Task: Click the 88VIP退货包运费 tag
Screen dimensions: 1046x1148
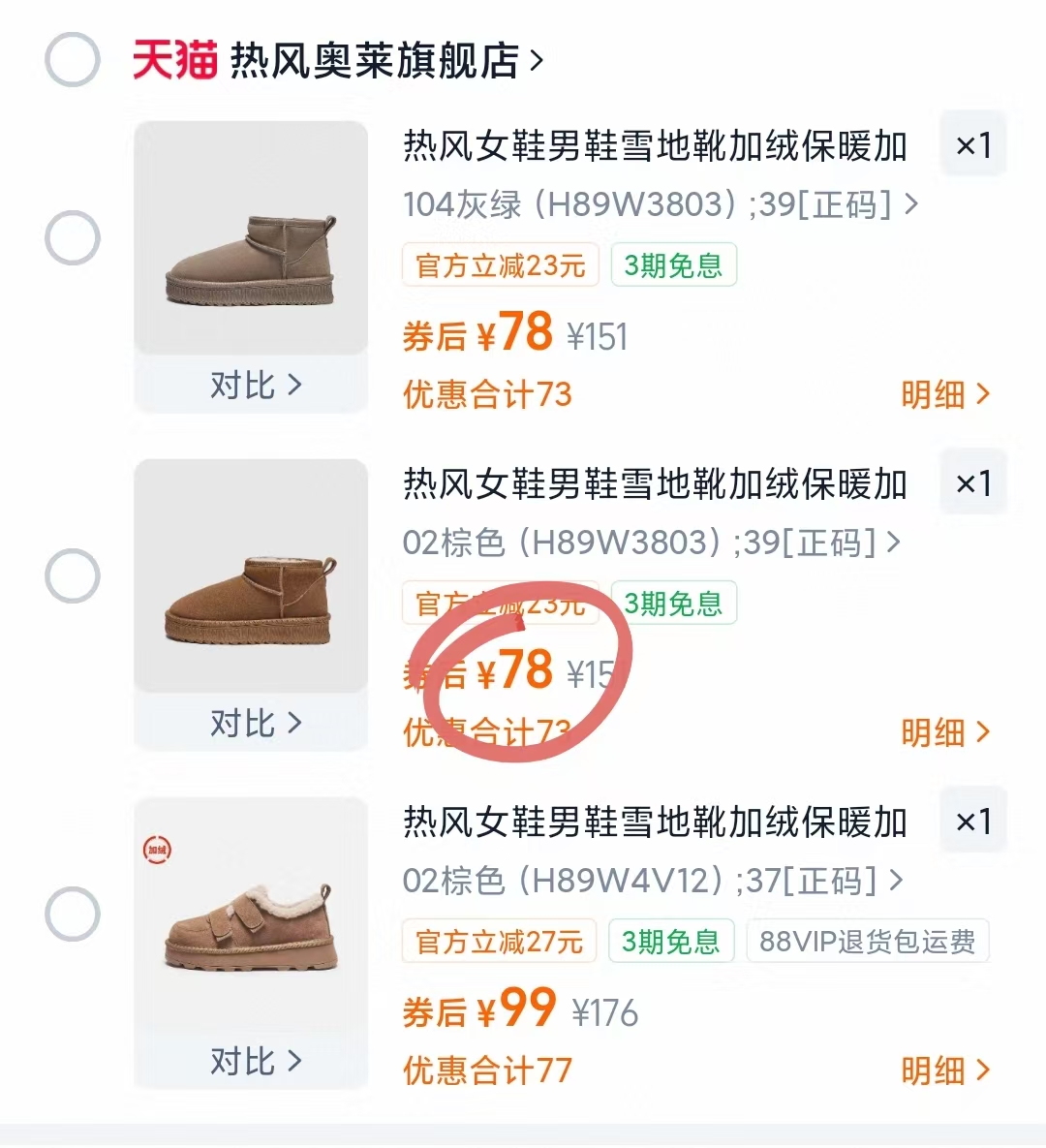Action: click(868, 941)
